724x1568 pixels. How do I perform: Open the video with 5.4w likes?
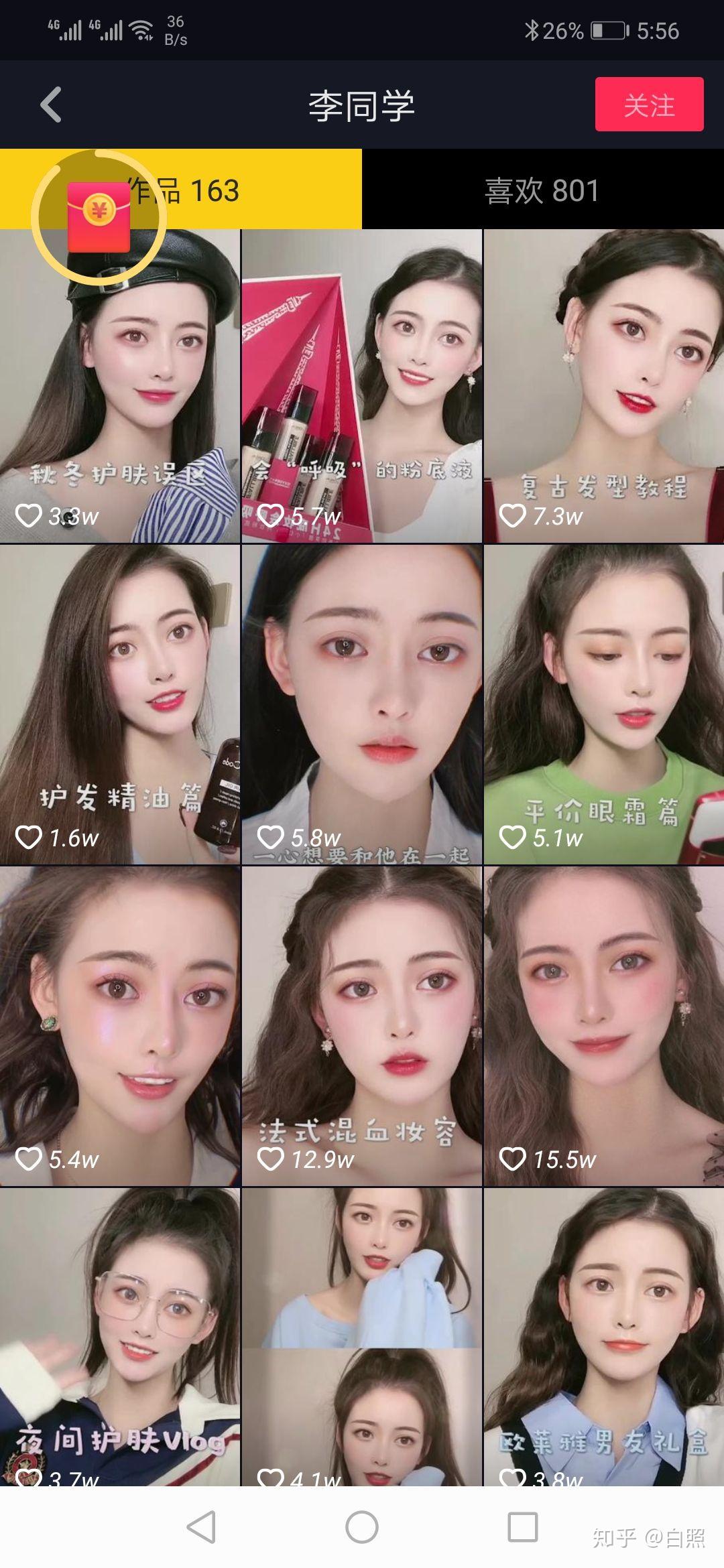click(x=119, y=1025)
